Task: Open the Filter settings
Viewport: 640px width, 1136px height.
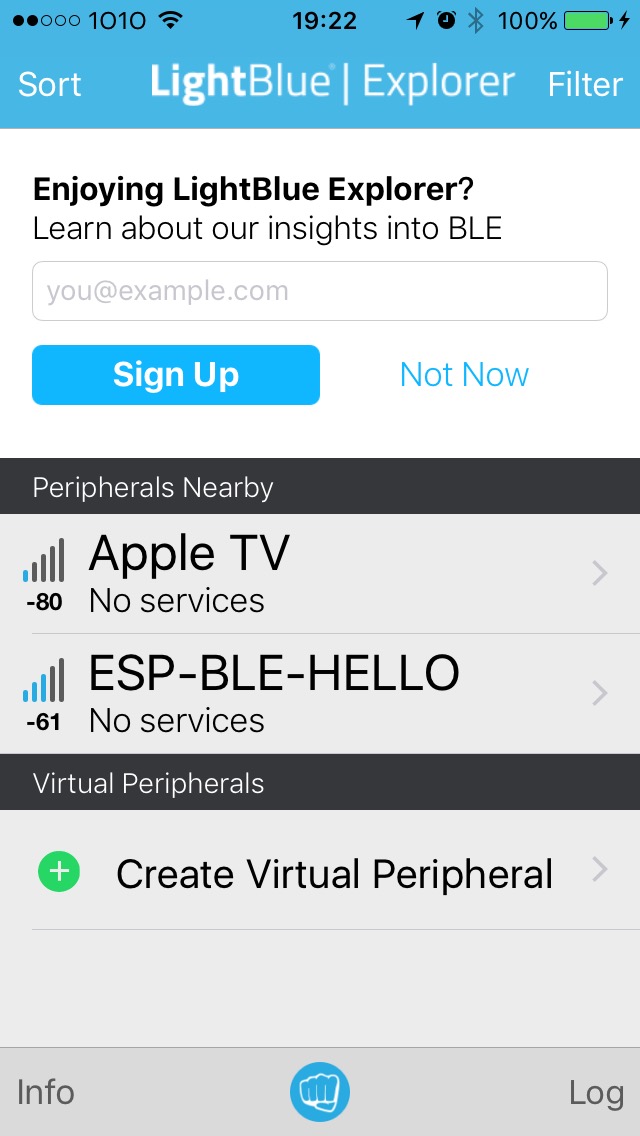Action: [585, 84]
